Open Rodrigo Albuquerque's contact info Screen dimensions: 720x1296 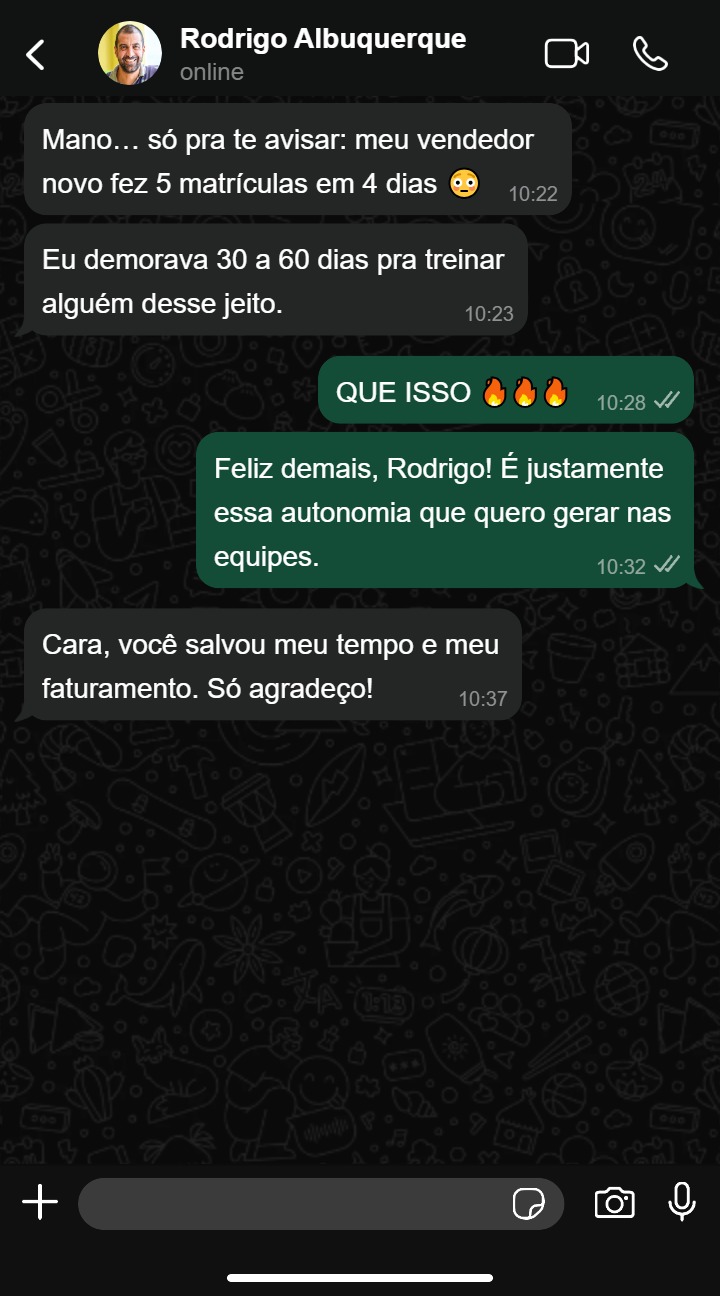coord(322,54)
